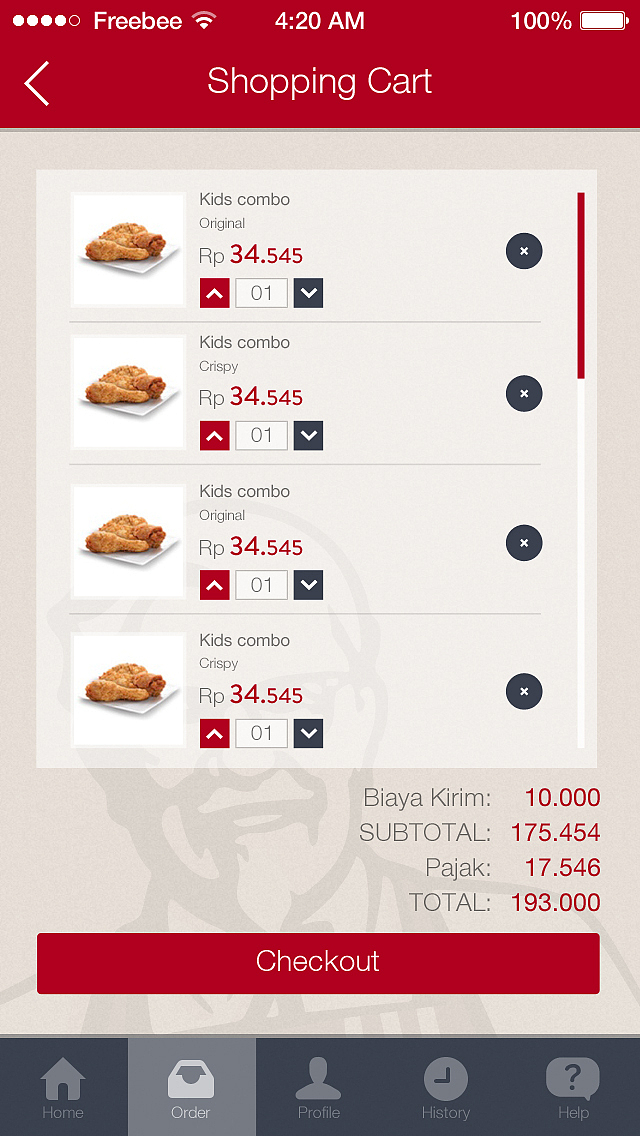Screen dimensions: 640x1136
Task: Tap the Checkout button
Action: pyautogui.click(x=318, y=963)
